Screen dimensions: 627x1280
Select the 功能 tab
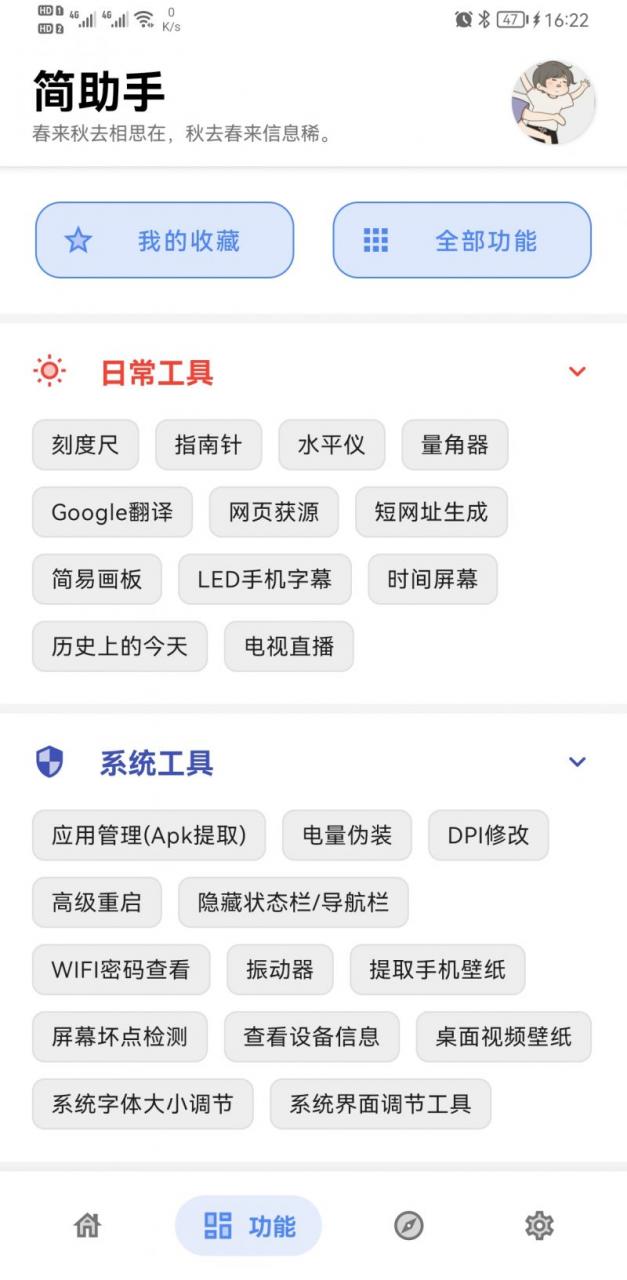(x=249, y=1225)
